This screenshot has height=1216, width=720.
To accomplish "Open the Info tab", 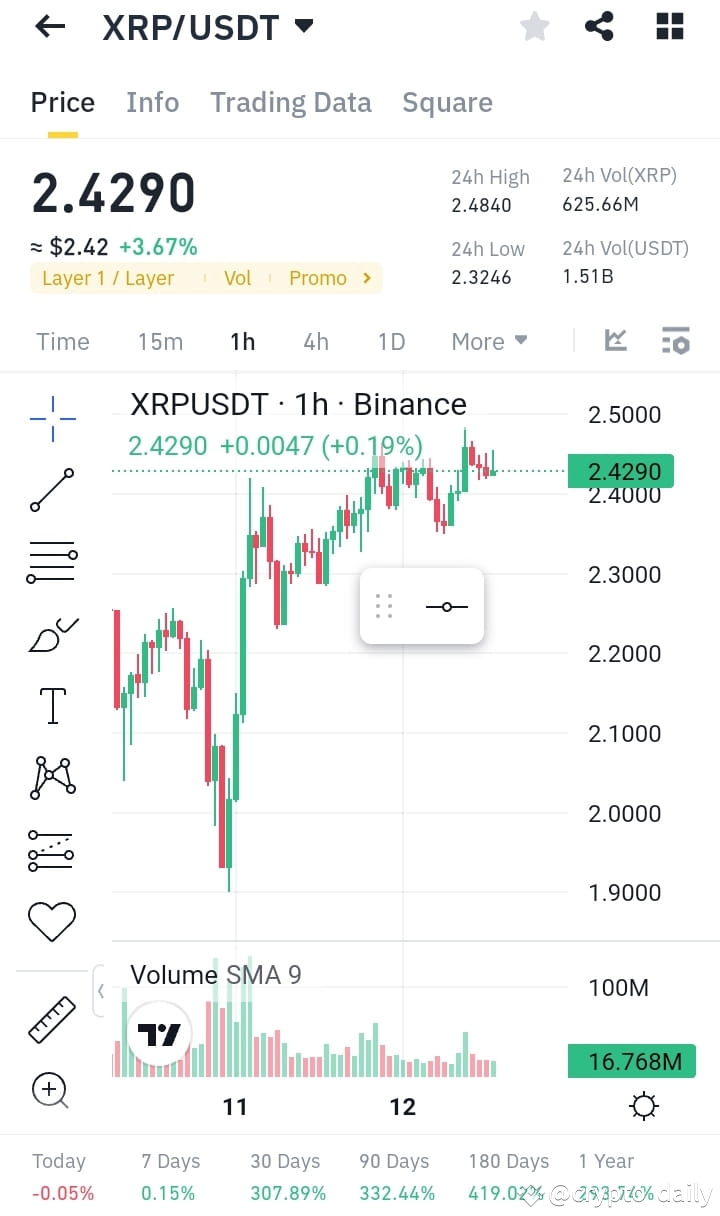I will pos(152,102).
